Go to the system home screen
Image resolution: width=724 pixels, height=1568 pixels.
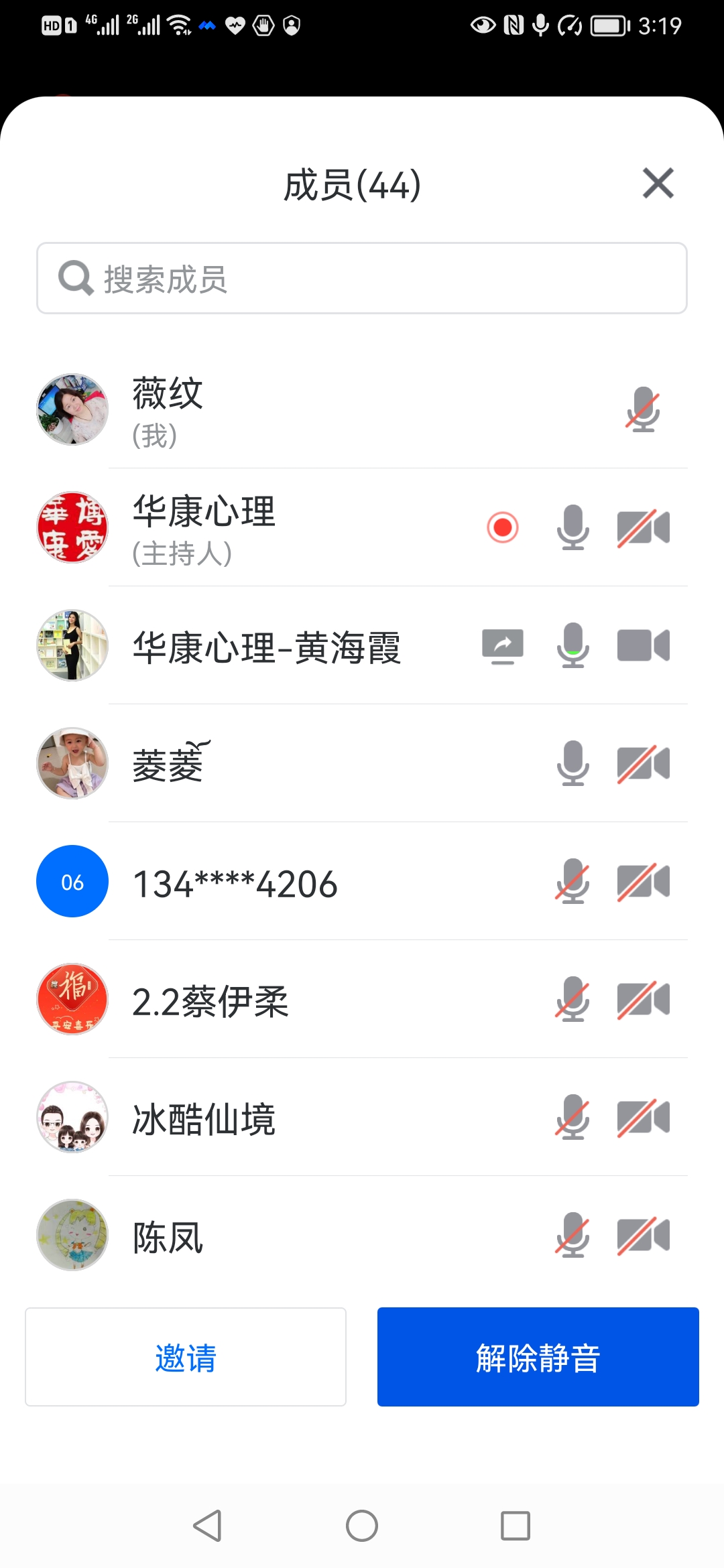pos(362,1526)
